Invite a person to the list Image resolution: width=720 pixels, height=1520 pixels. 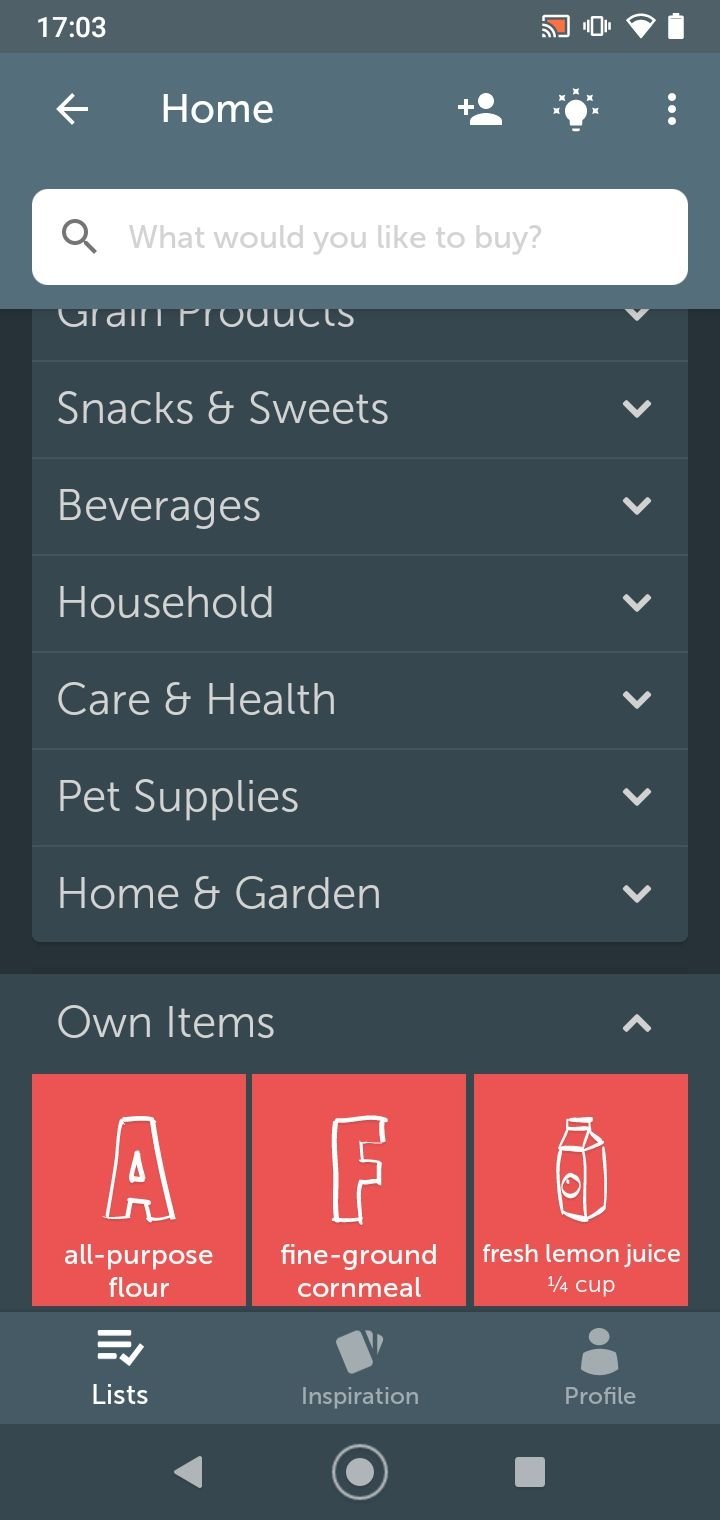(x=480, y=109)
